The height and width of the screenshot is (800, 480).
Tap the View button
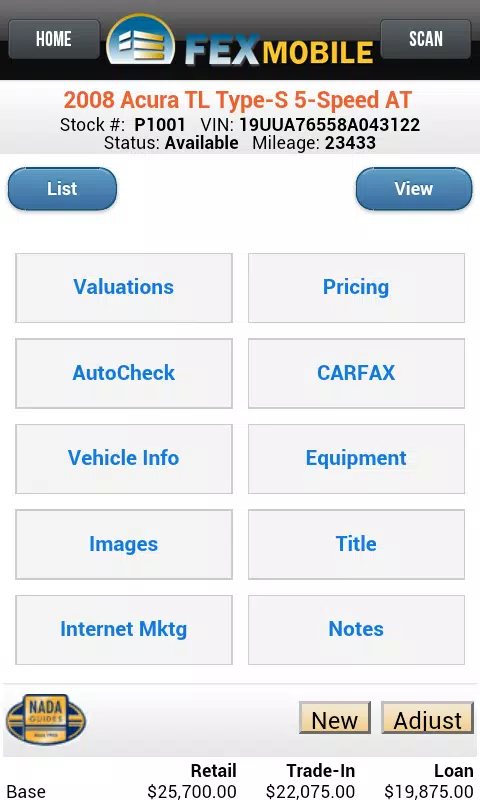pos(414,189)
